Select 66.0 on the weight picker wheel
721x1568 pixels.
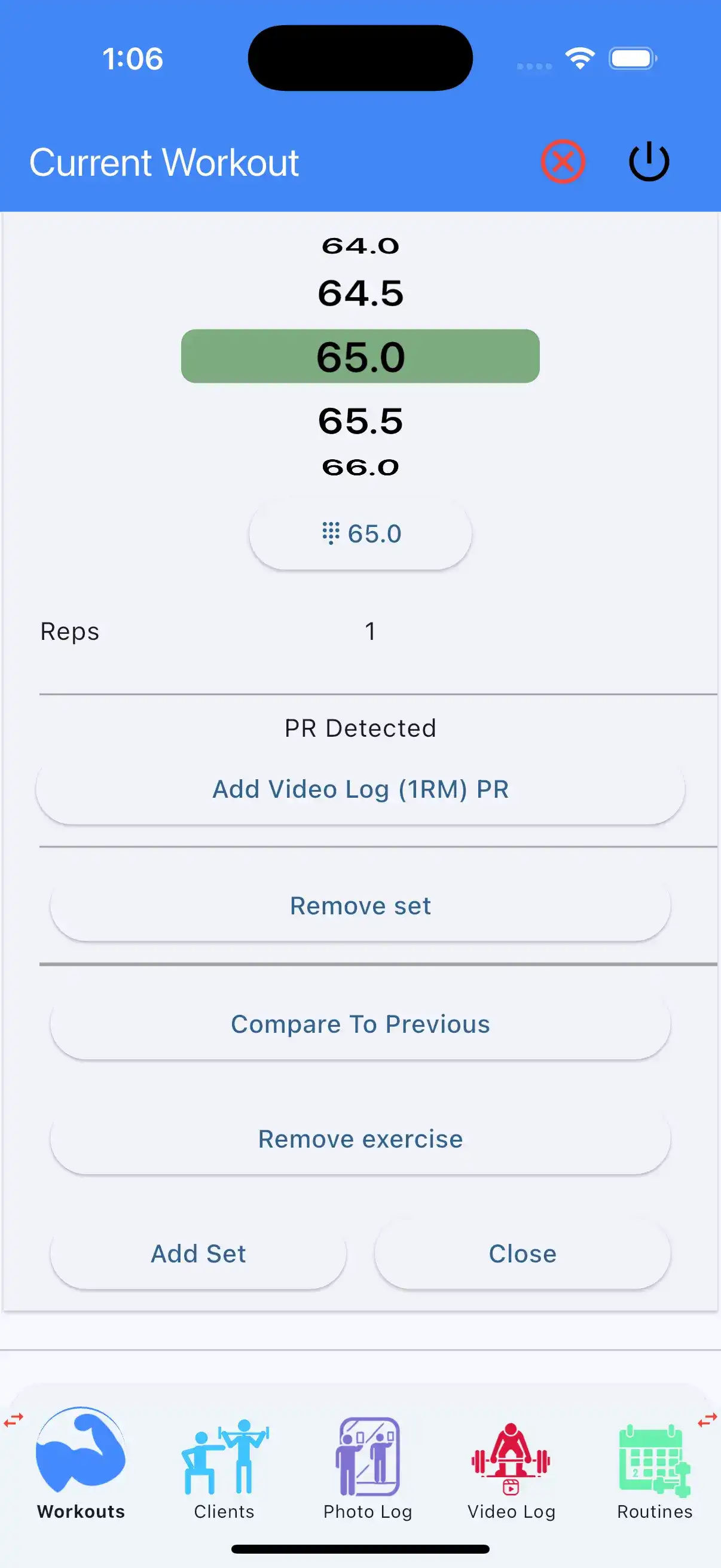360,467
